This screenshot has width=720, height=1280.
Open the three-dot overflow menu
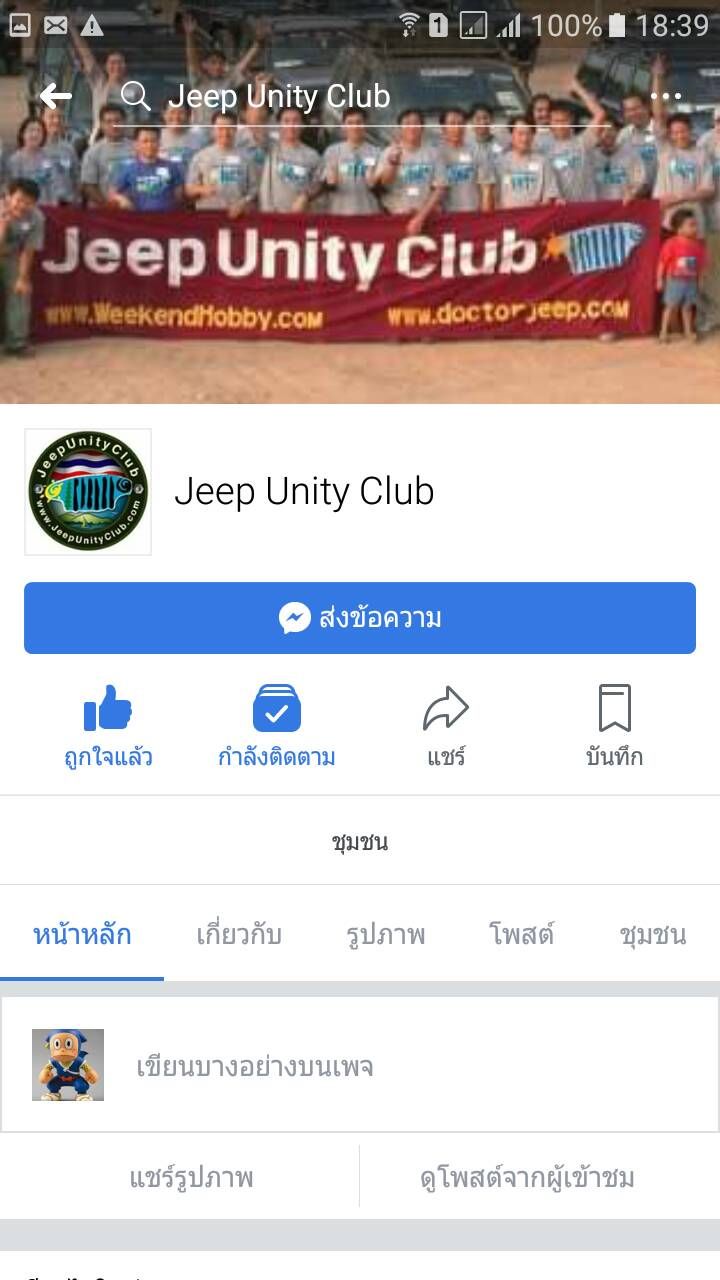tap(665, 96)
